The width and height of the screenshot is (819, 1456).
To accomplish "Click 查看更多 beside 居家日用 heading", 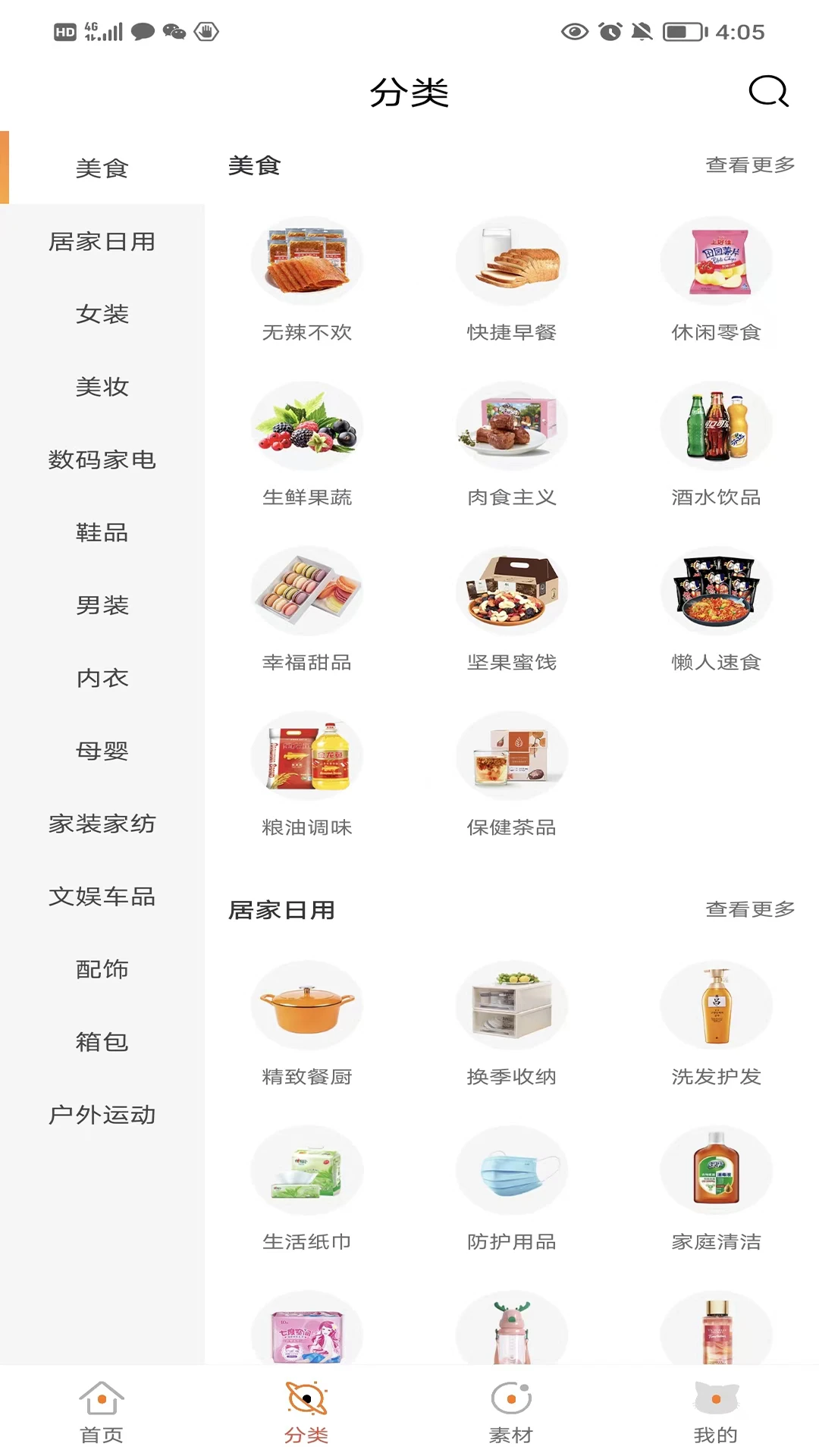I will (750, 908).
